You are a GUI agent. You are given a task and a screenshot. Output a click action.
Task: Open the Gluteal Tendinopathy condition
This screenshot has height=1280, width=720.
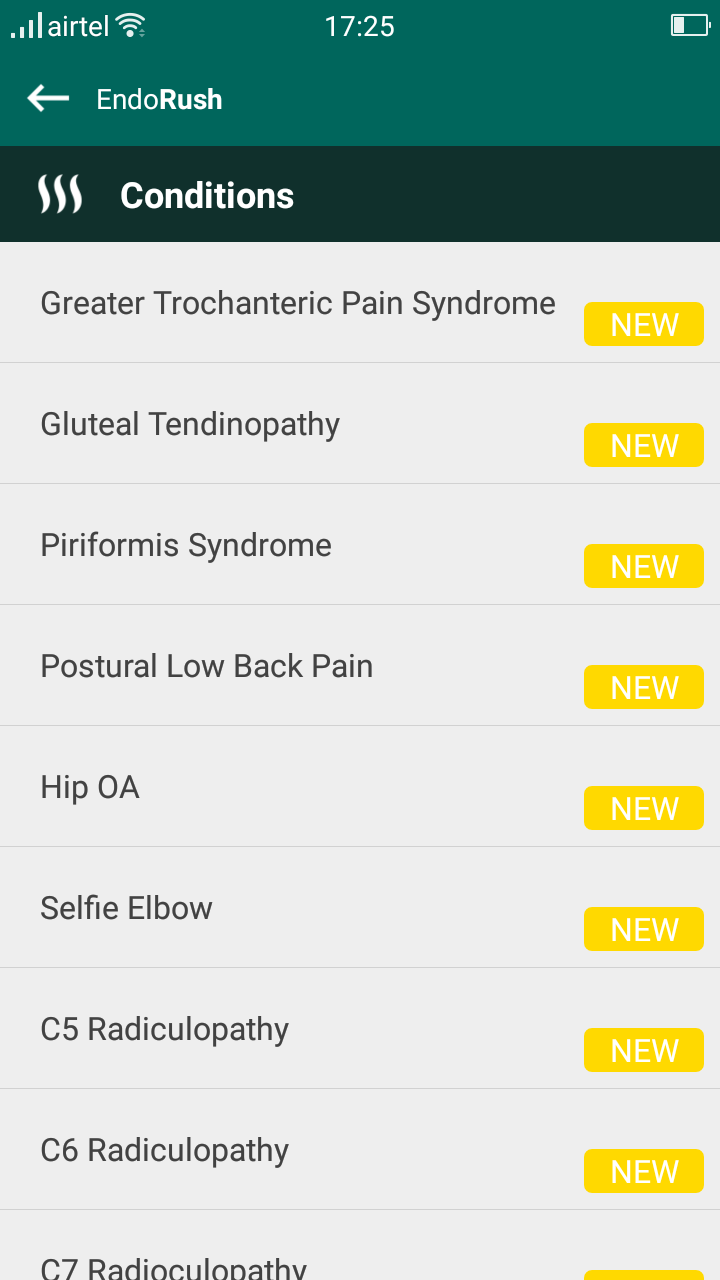coord(360,423)
